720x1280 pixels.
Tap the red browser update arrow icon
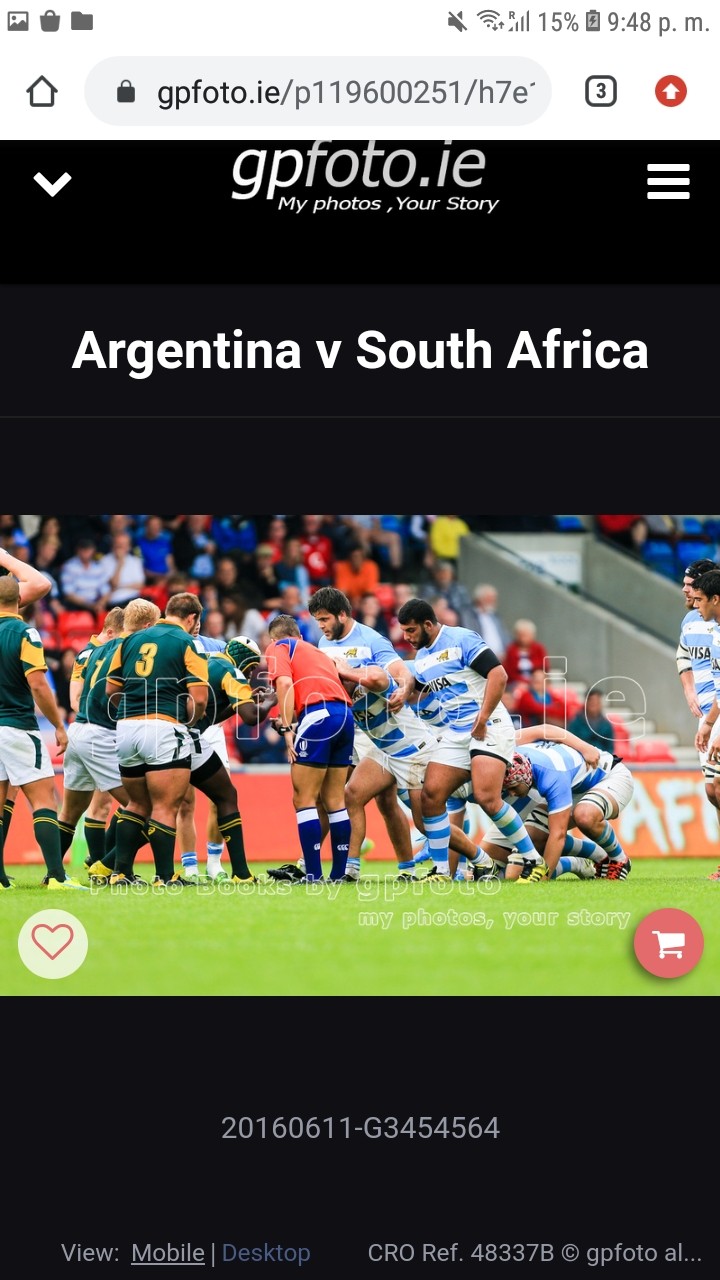[x=671, y=92]
